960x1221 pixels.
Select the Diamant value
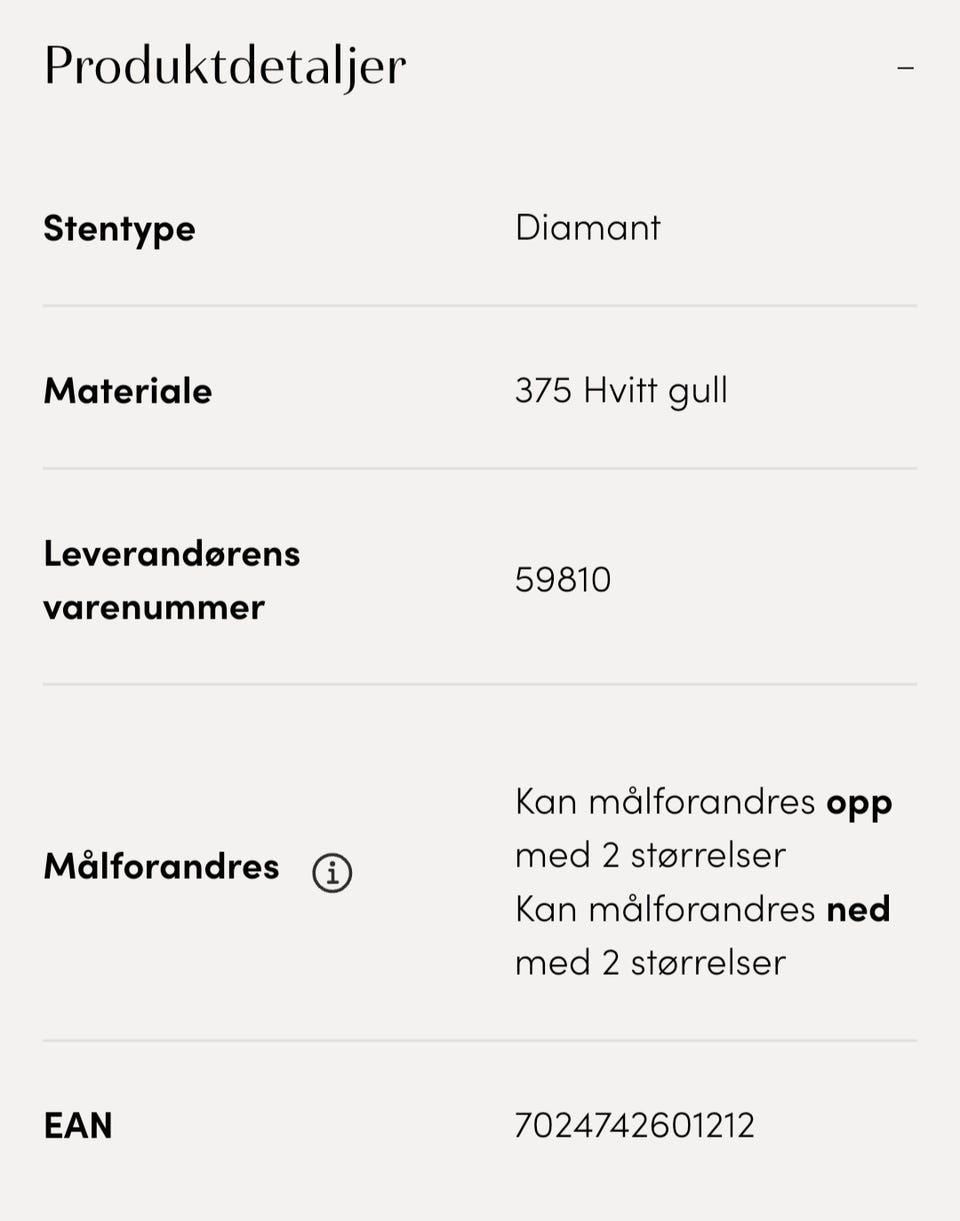click(588, 228)
